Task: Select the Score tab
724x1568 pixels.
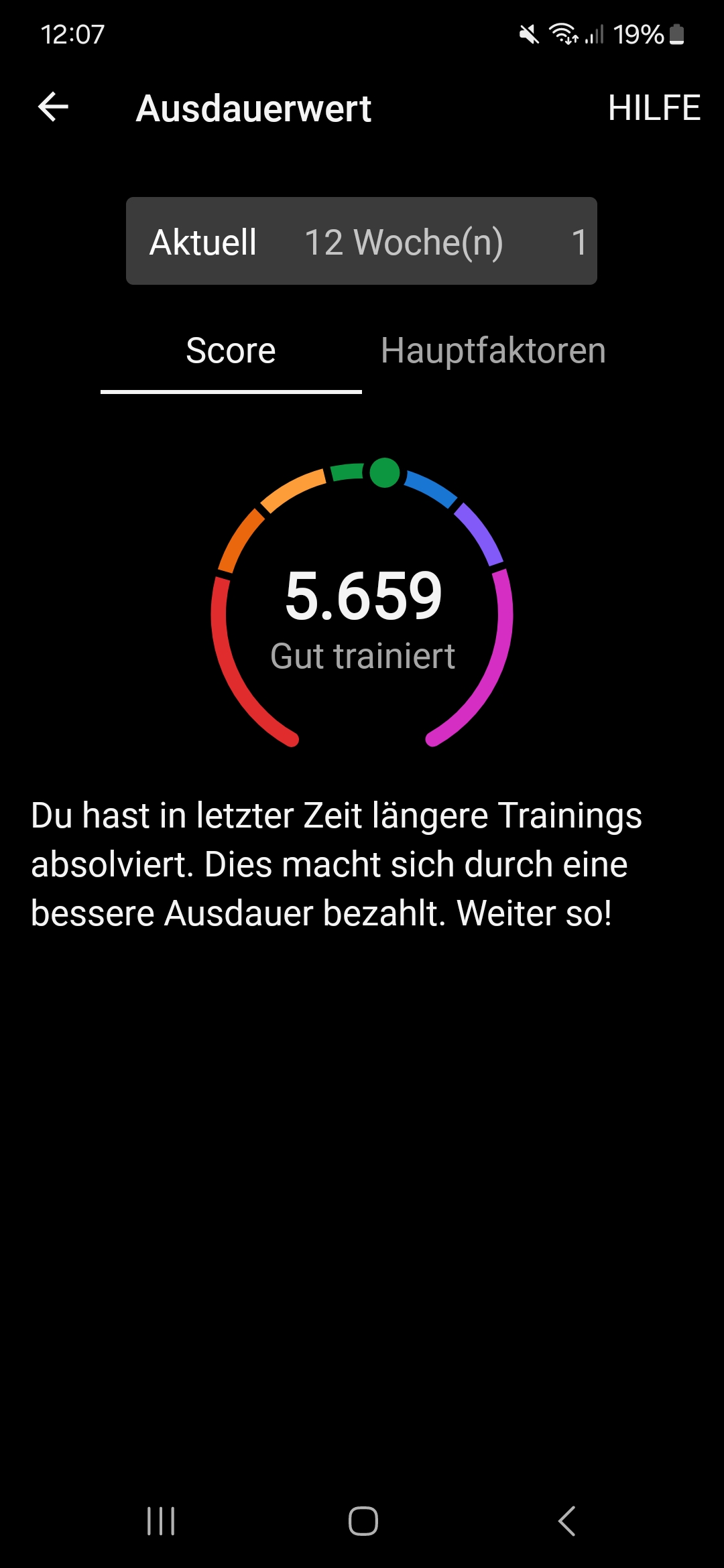Action: (x=231, y=350)
